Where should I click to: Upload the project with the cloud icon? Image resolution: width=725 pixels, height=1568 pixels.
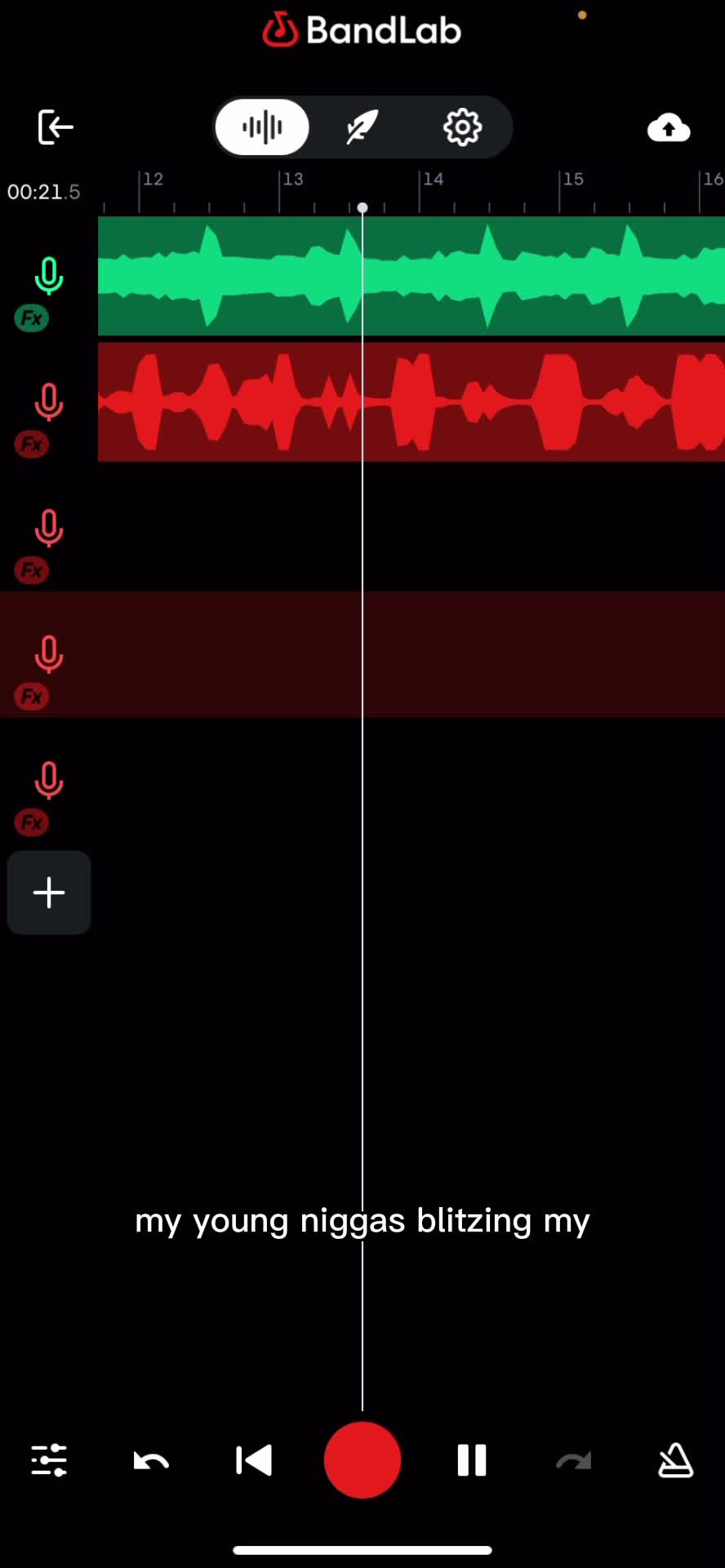click(x=669, y=128)
